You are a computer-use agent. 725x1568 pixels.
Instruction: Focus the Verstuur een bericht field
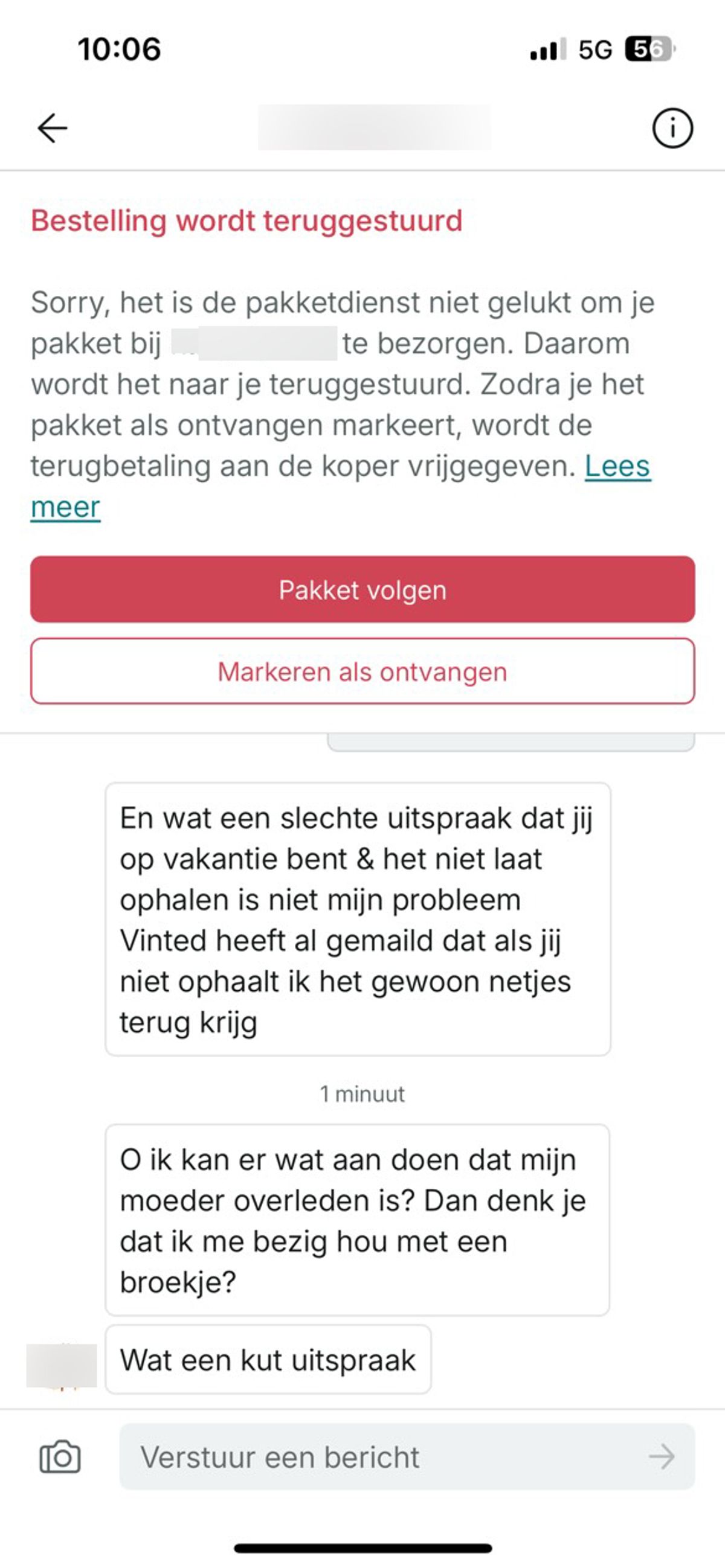pos(378,1457)
